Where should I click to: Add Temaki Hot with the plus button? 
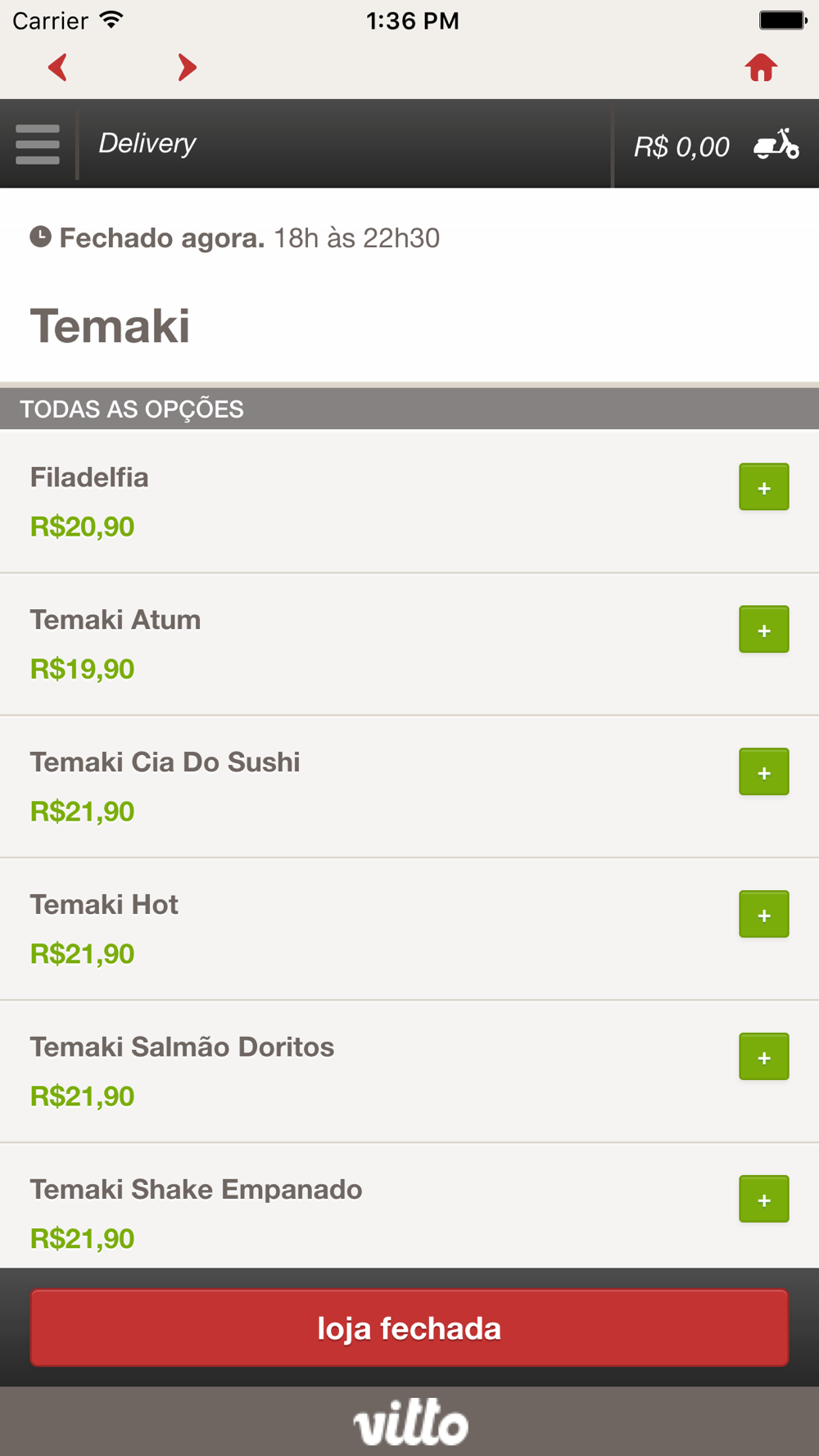(x=764, y=915)
